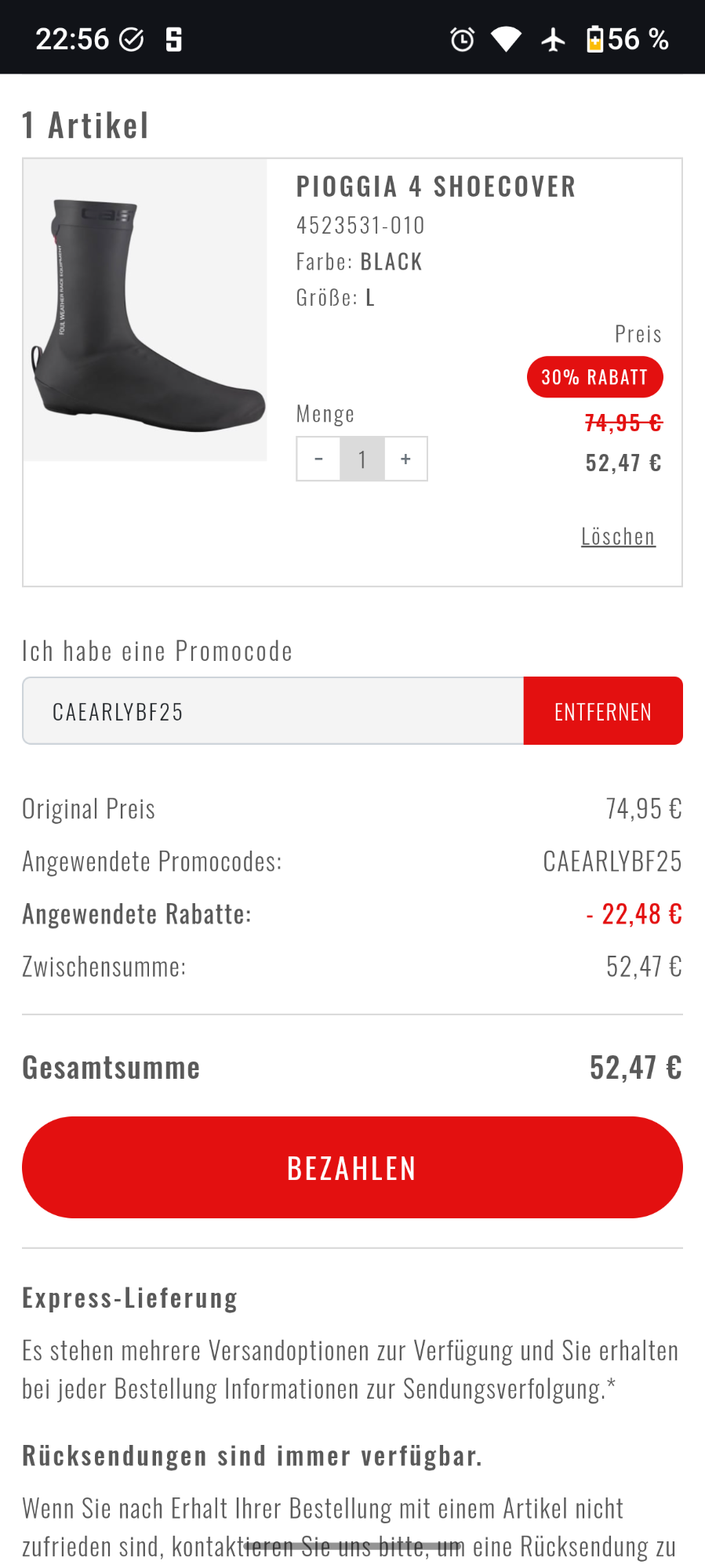Decrease quantity with the minus button

point(318,459)
